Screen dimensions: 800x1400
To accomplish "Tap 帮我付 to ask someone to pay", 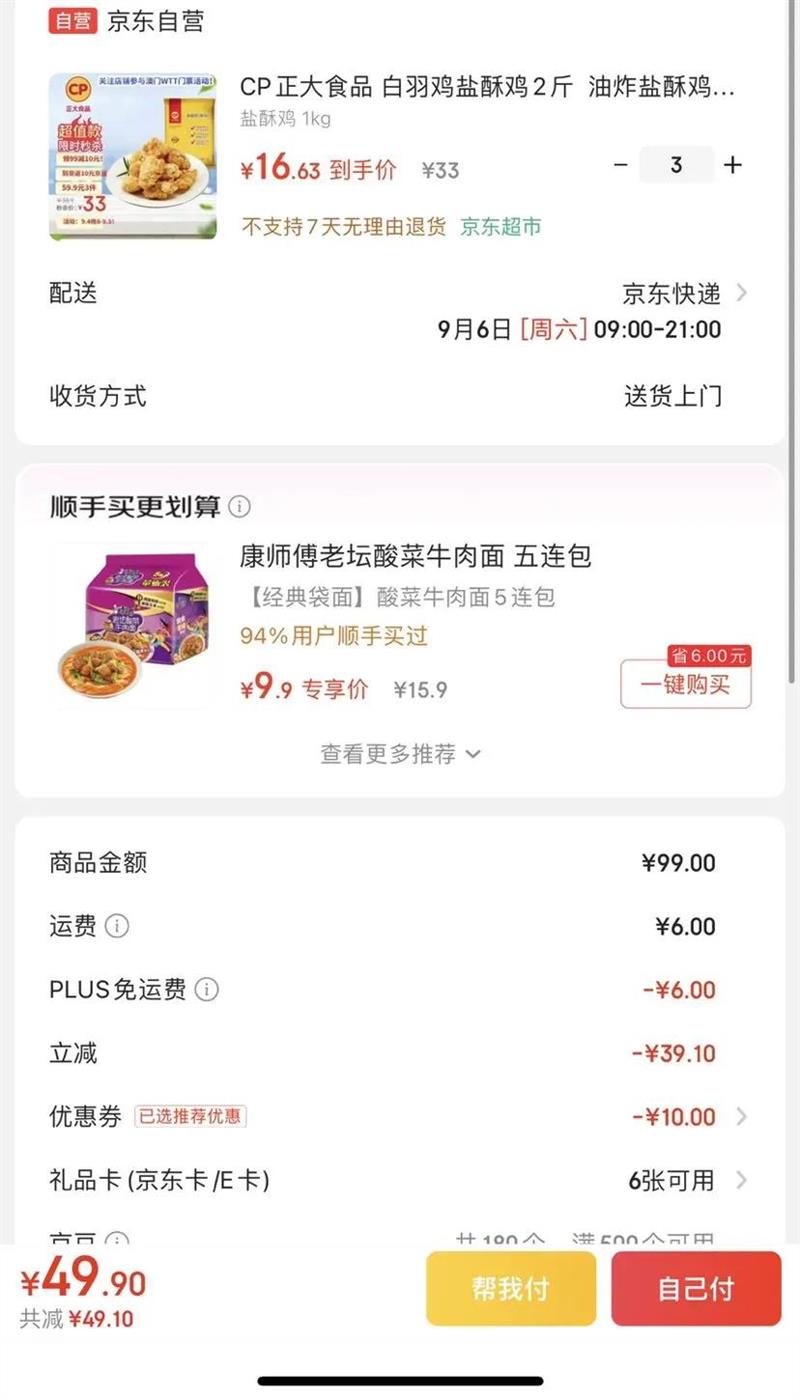I will click(511, 1289).
